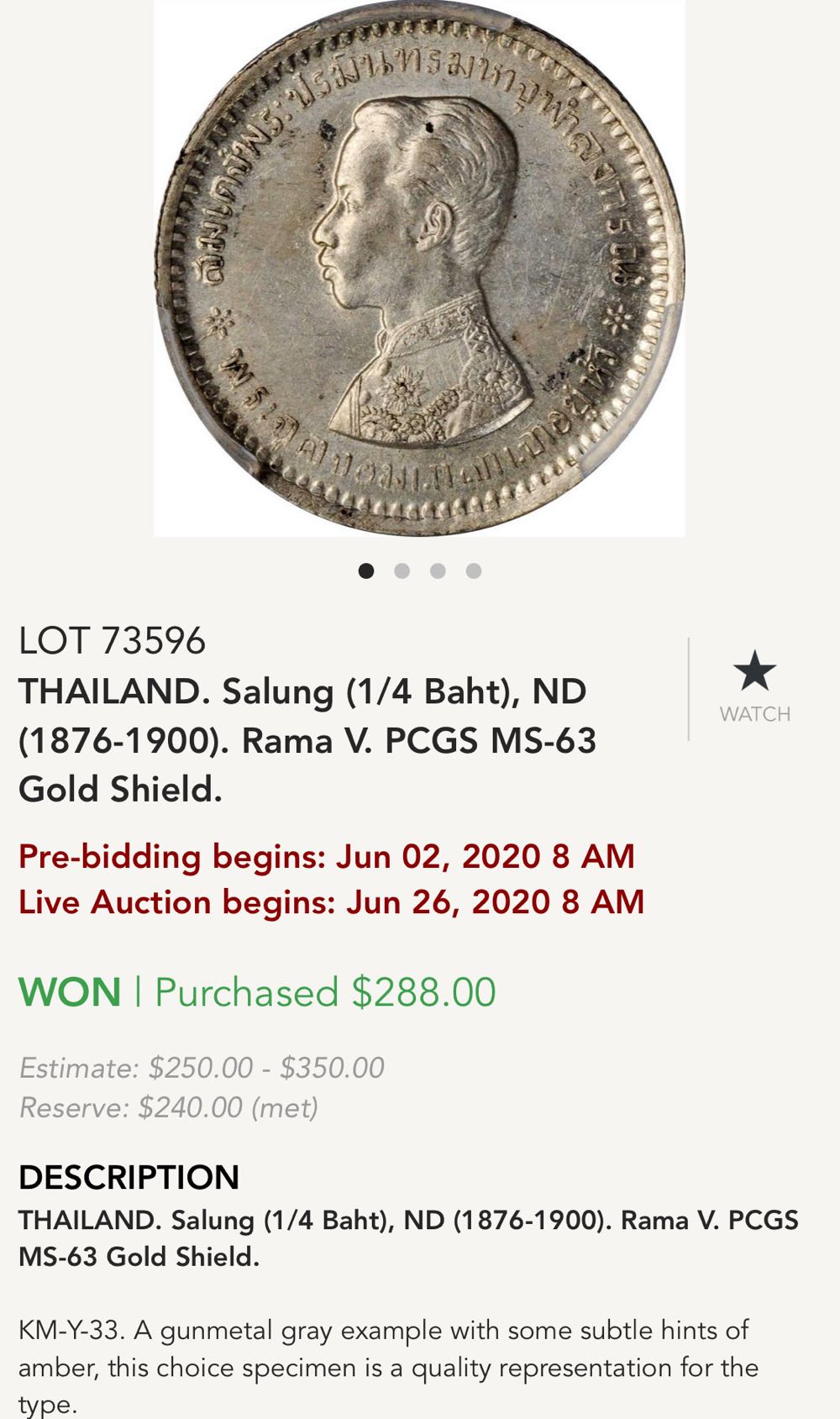840x1419 pixels.
Task: Click the WATCH label below the star
Action: pyautogui.click(x=755, y=715)
